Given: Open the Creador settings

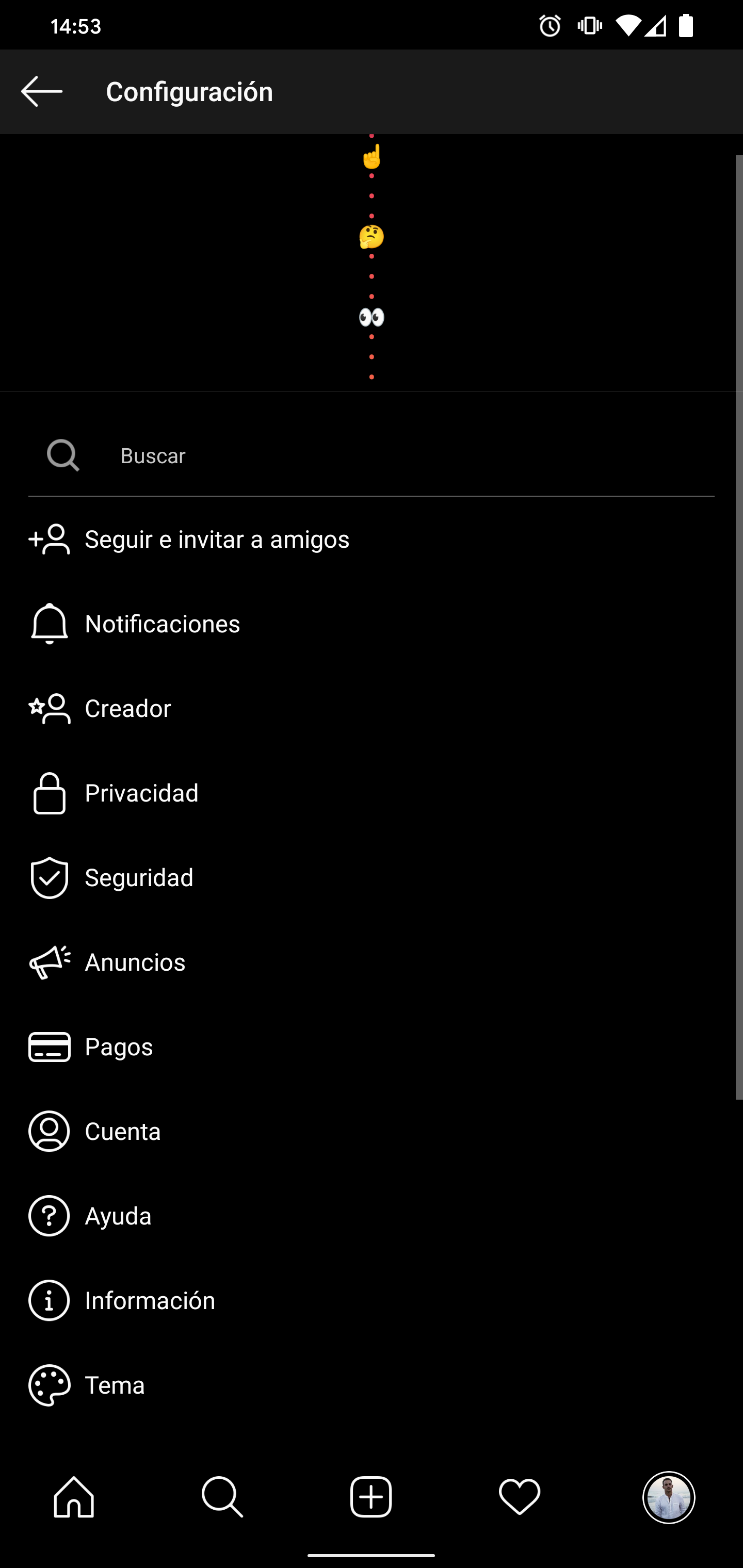Looking at the screenshot, I should click(x=127, y=709).
